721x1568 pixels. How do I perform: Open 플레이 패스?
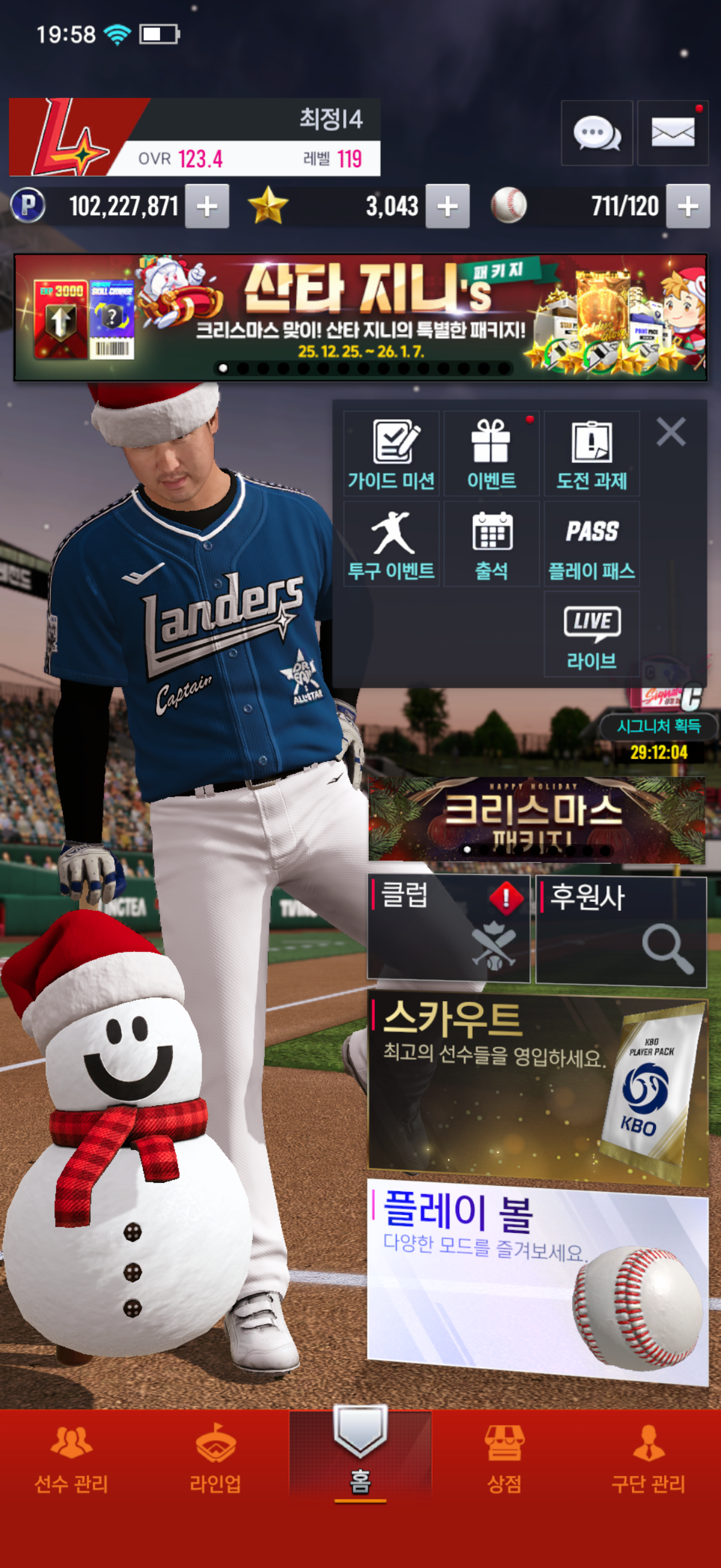click(591, 544)
